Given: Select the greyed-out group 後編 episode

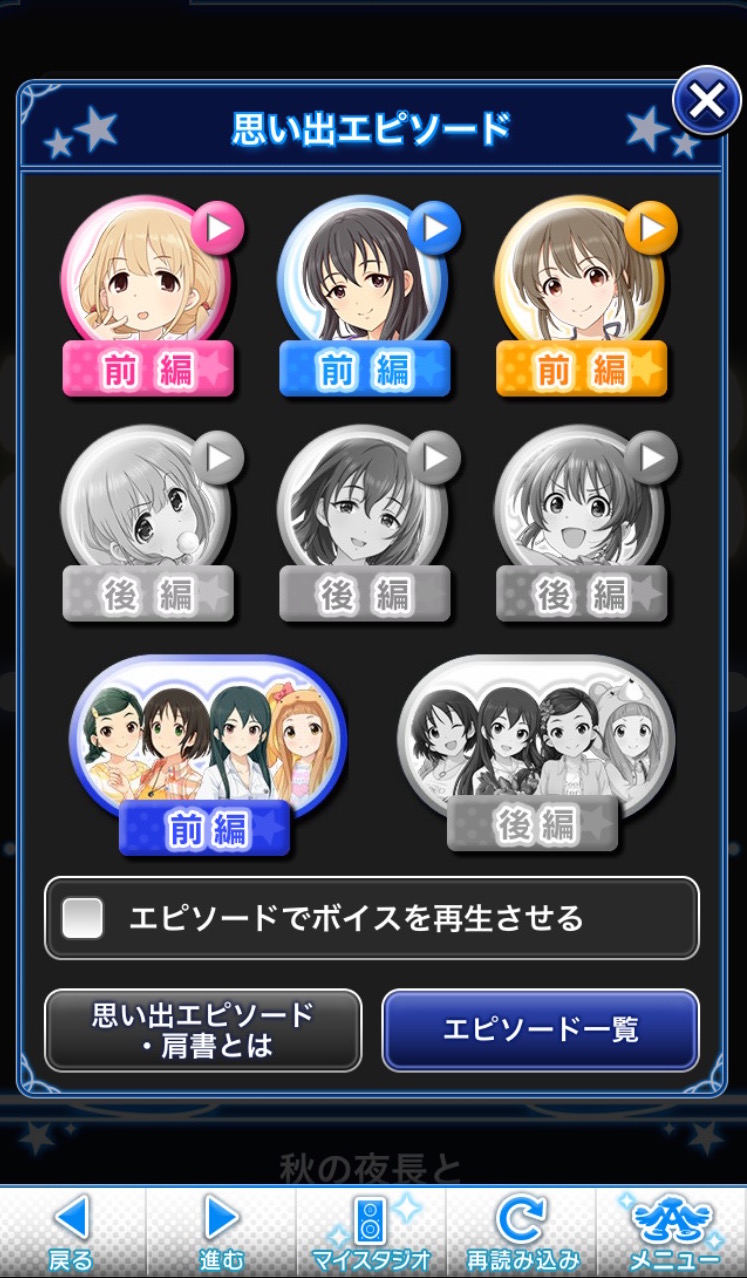Looking at the screenshot, I should [535, 750].
